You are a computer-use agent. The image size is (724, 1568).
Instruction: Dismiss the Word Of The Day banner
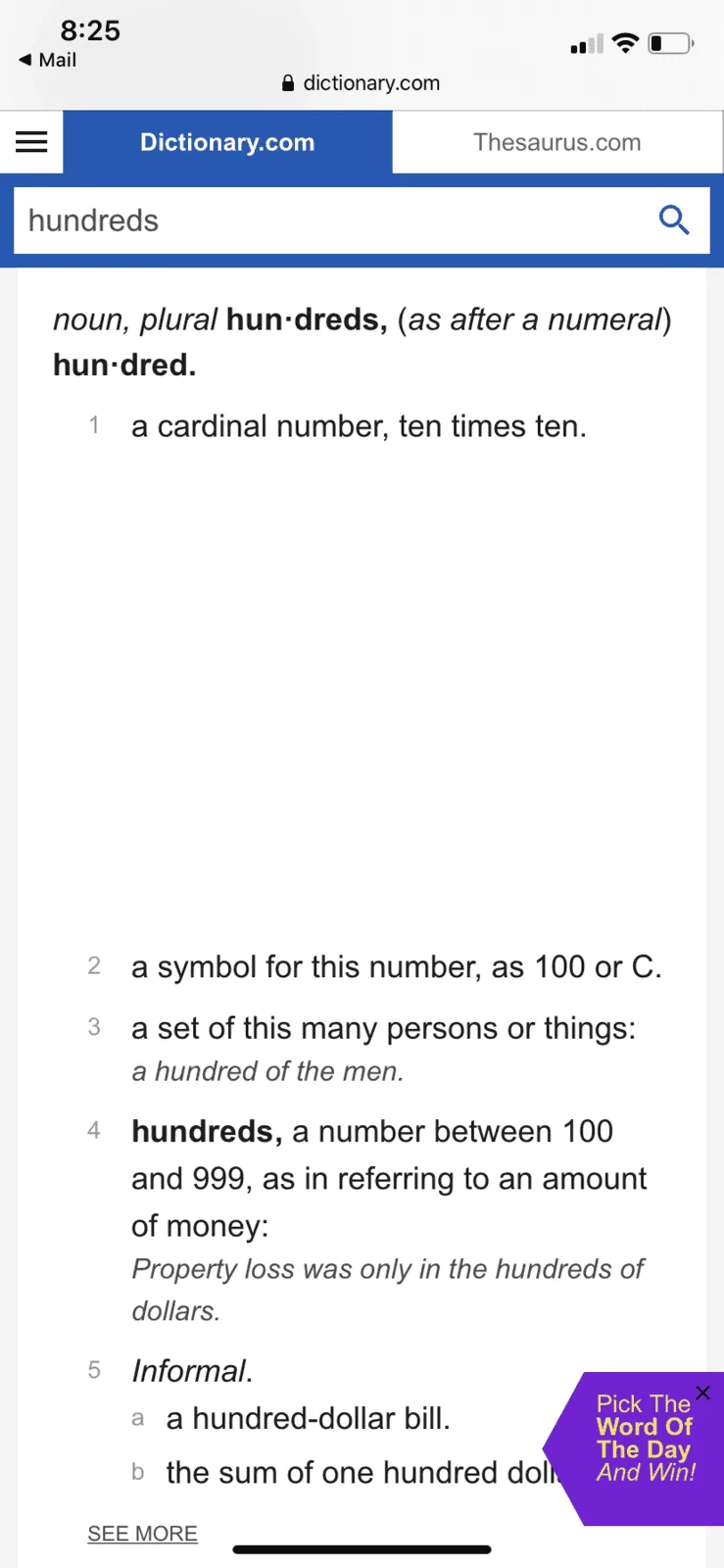(702, 1393)
